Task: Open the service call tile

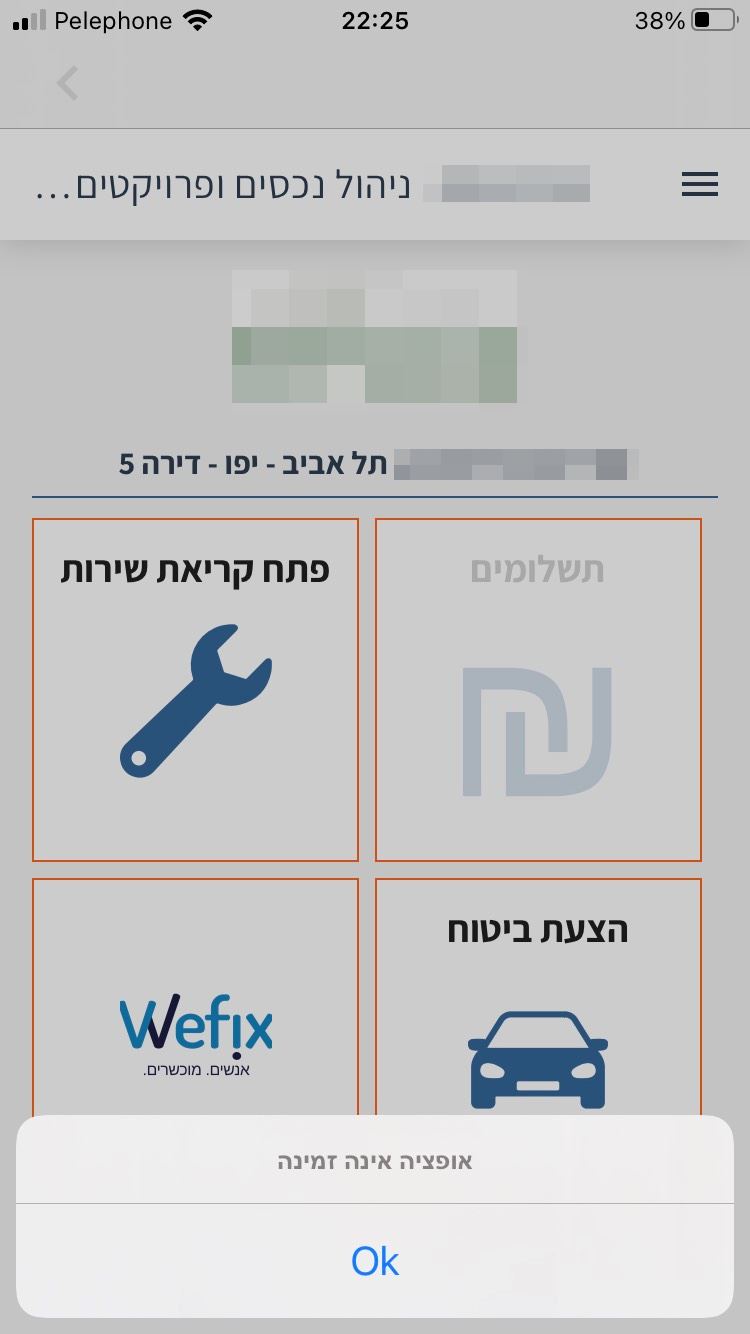Action: (195, 690)
